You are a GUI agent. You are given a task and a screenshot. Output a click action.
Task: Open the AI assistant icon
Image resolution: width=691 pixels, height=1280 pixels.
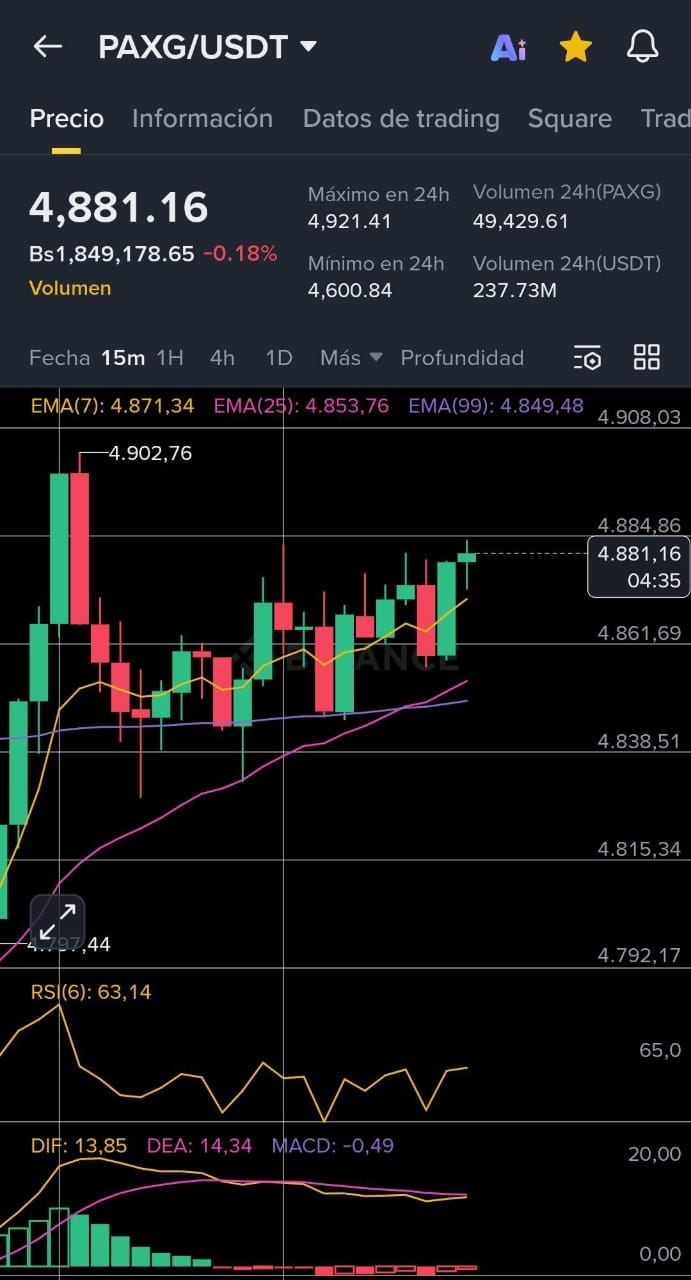[x=508, y=46]
